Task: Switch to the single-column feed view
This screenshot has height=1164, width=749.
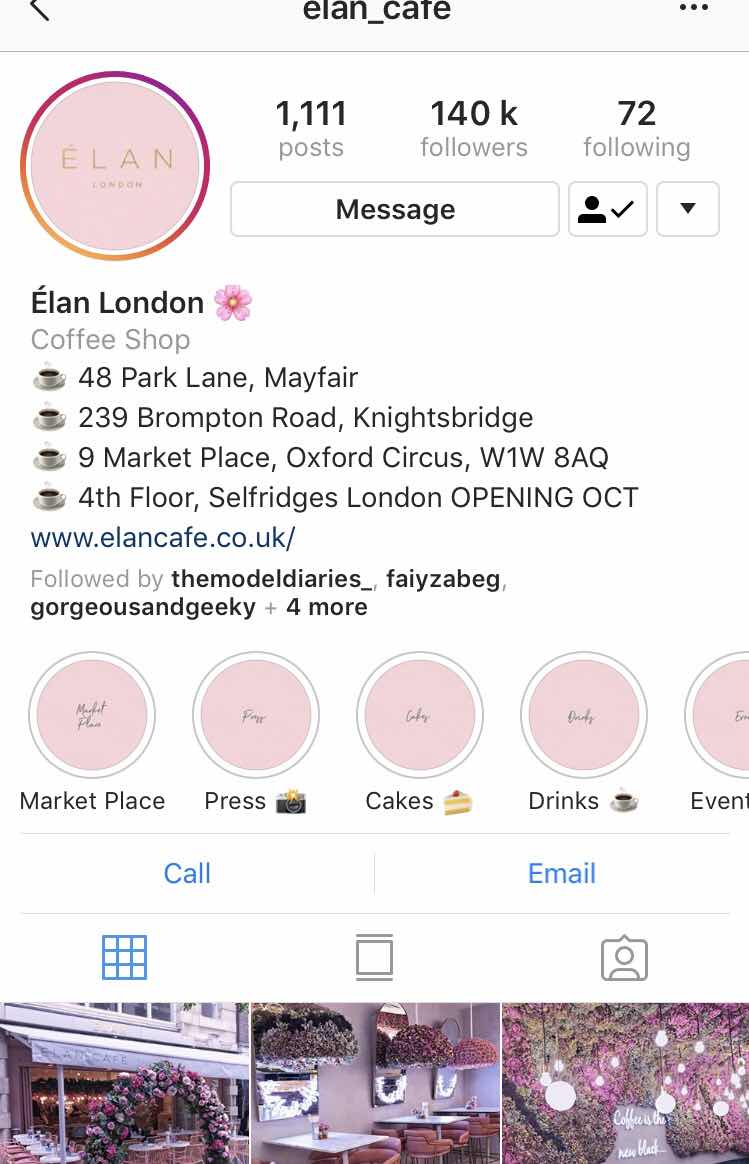Action: click(374, 958)
